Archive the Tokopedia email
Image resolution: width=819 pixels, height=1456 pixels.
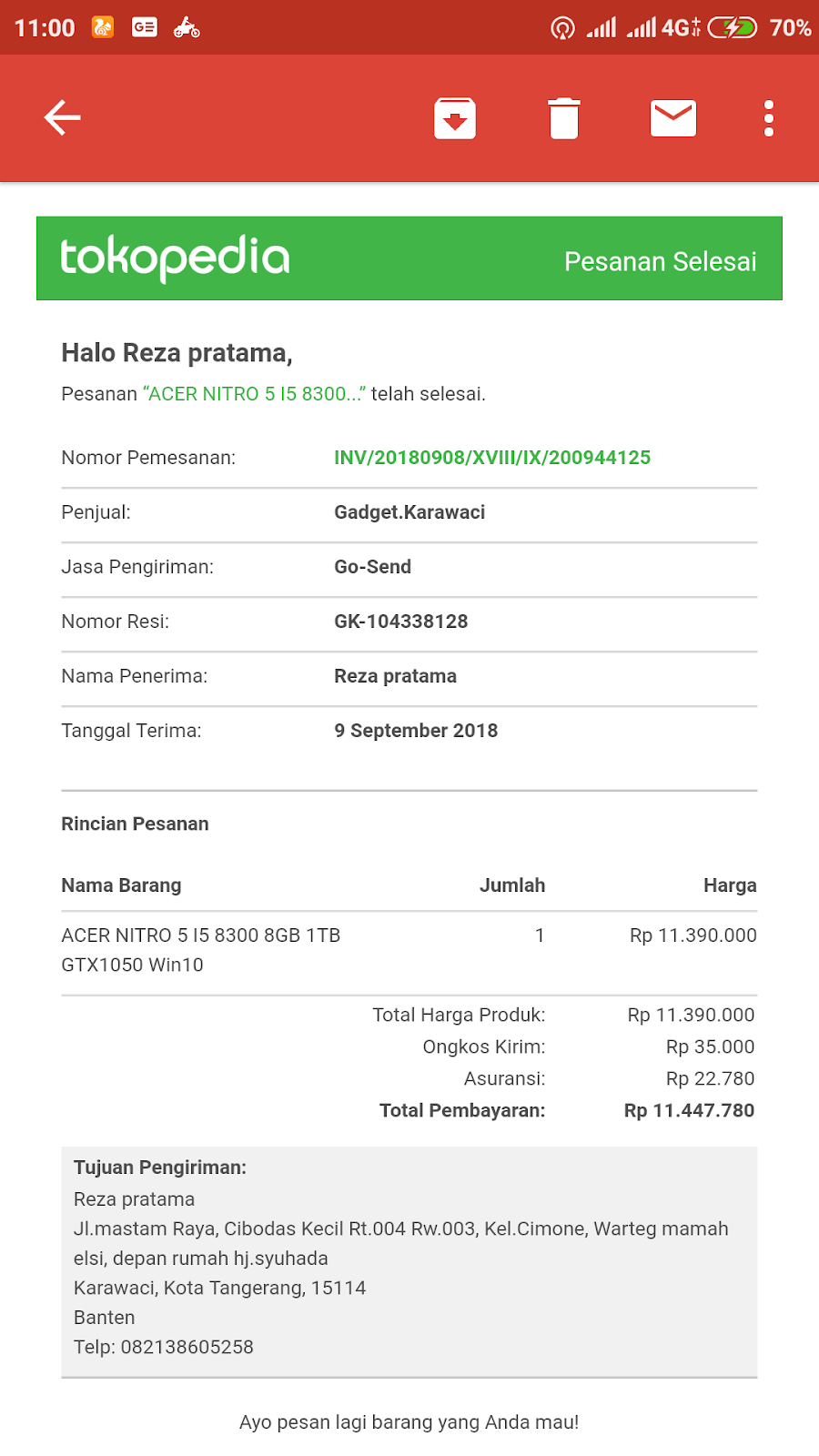pyautogui.click(x=454, y=117)
